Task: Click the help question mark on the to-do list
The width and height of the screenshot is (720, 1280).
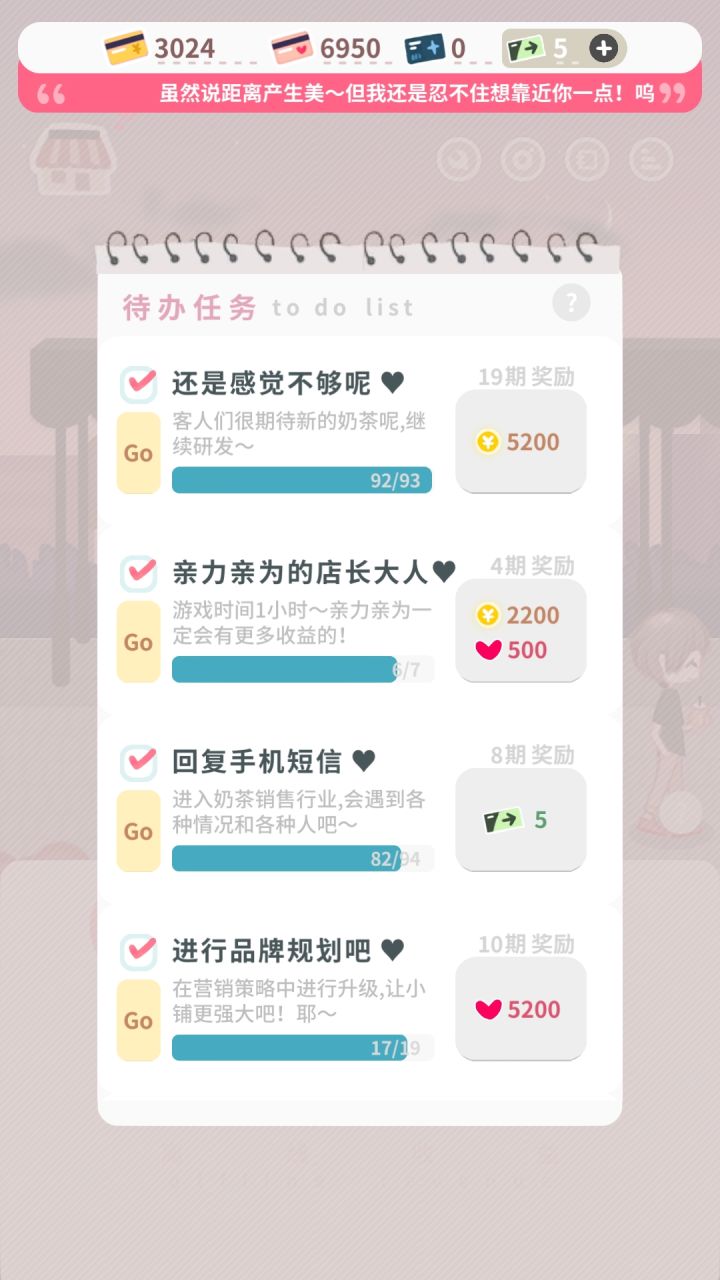Action: click(x=571, y=303)
